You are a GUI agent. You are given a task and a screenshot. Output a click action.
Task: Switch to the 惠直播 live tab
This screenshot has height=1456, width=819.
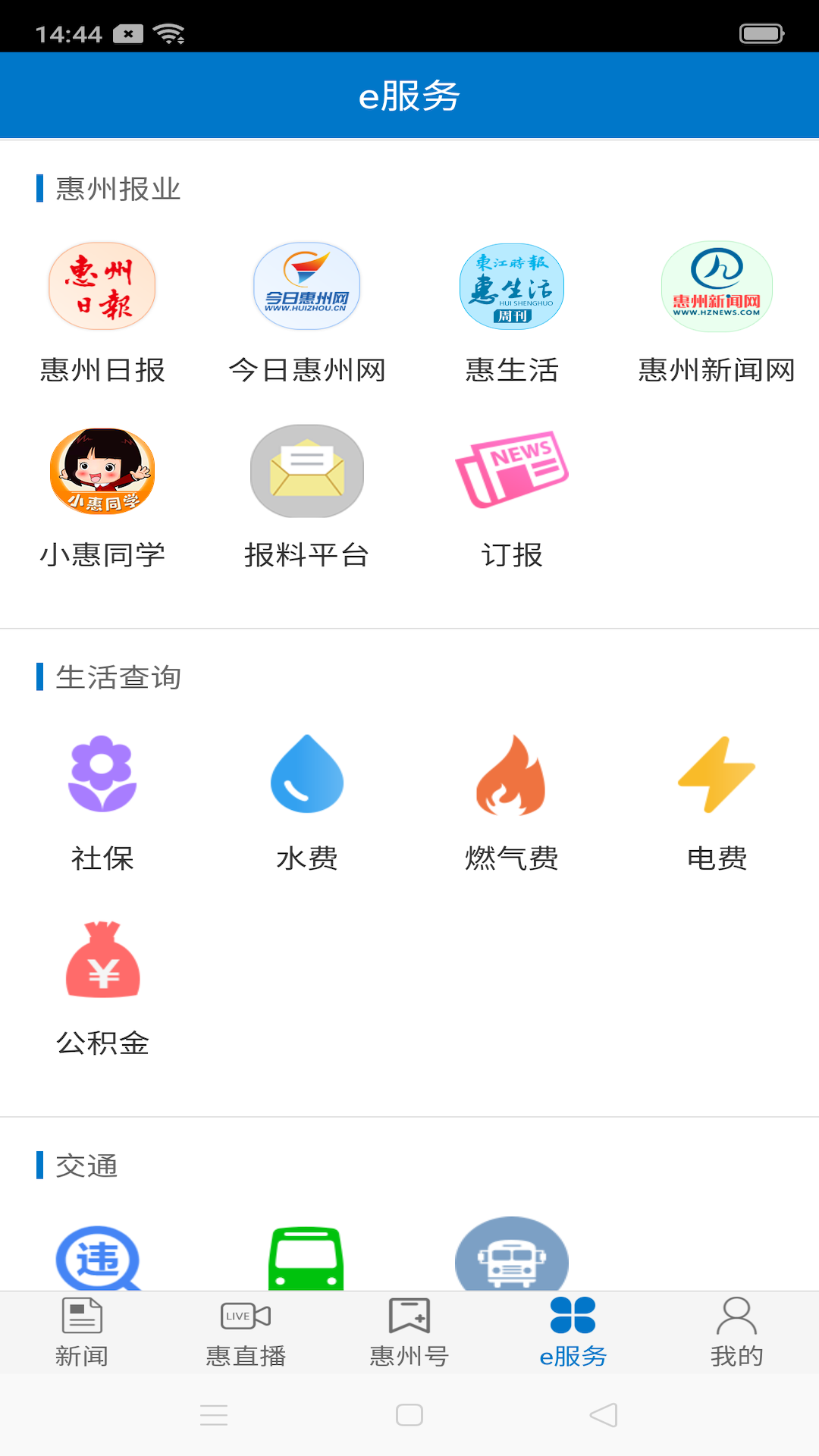[x=245, y=1331]
